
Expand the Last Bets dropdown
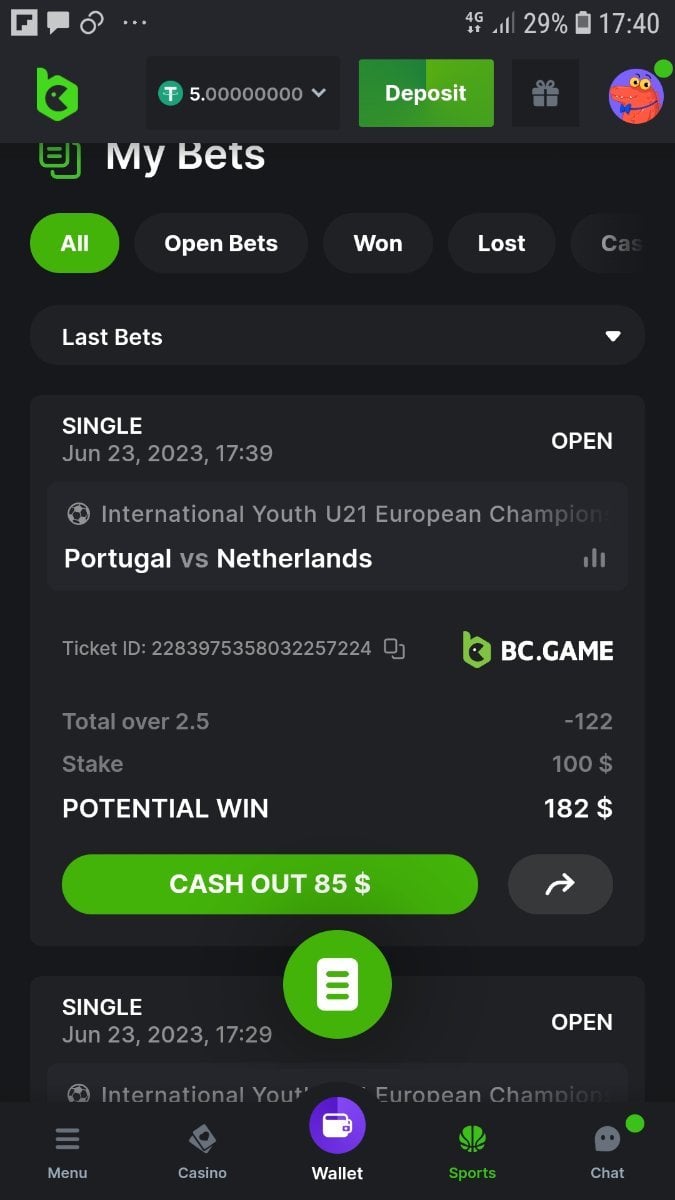point(337,337)
